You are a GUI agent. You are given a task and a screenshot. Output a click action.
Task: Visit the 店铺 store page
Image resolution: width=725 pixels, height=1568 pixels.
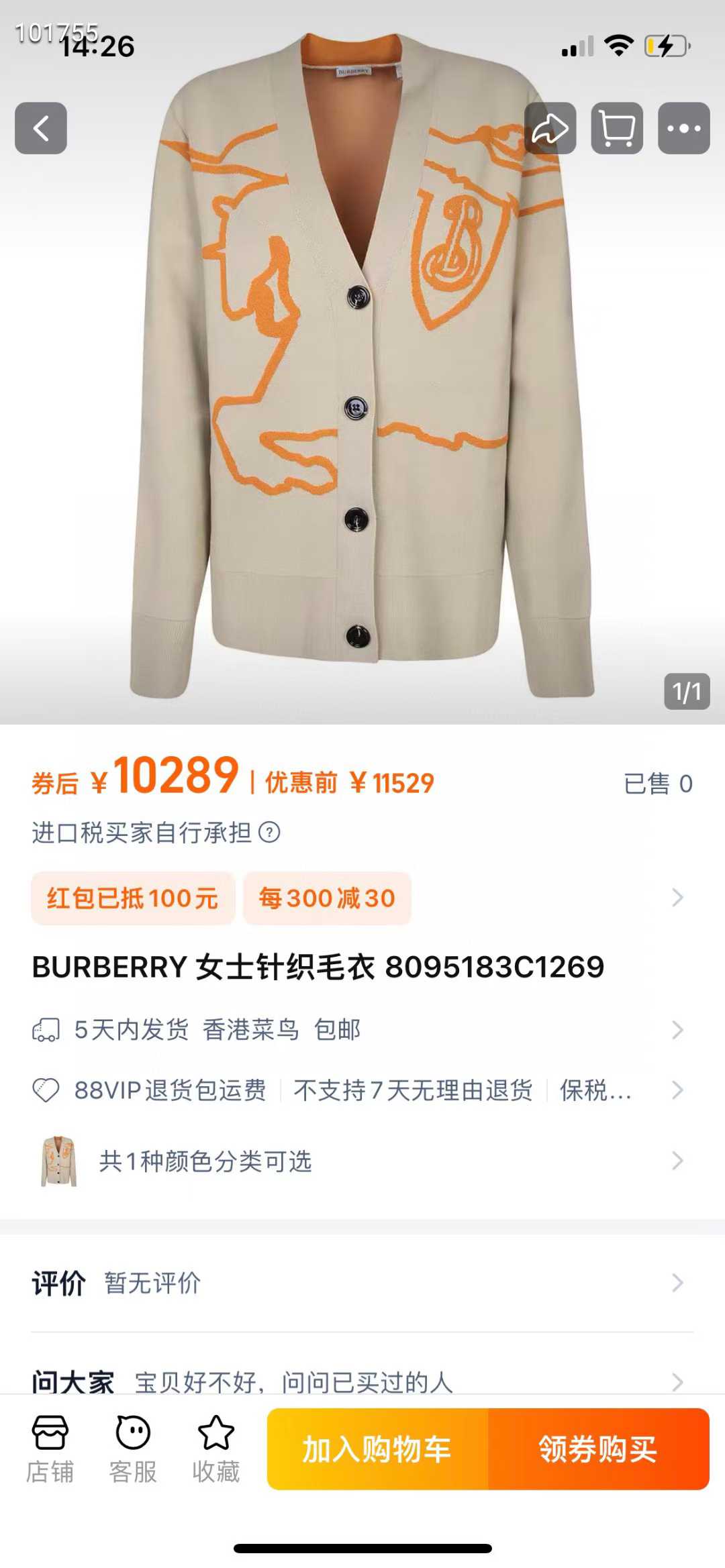(50, 1448)
